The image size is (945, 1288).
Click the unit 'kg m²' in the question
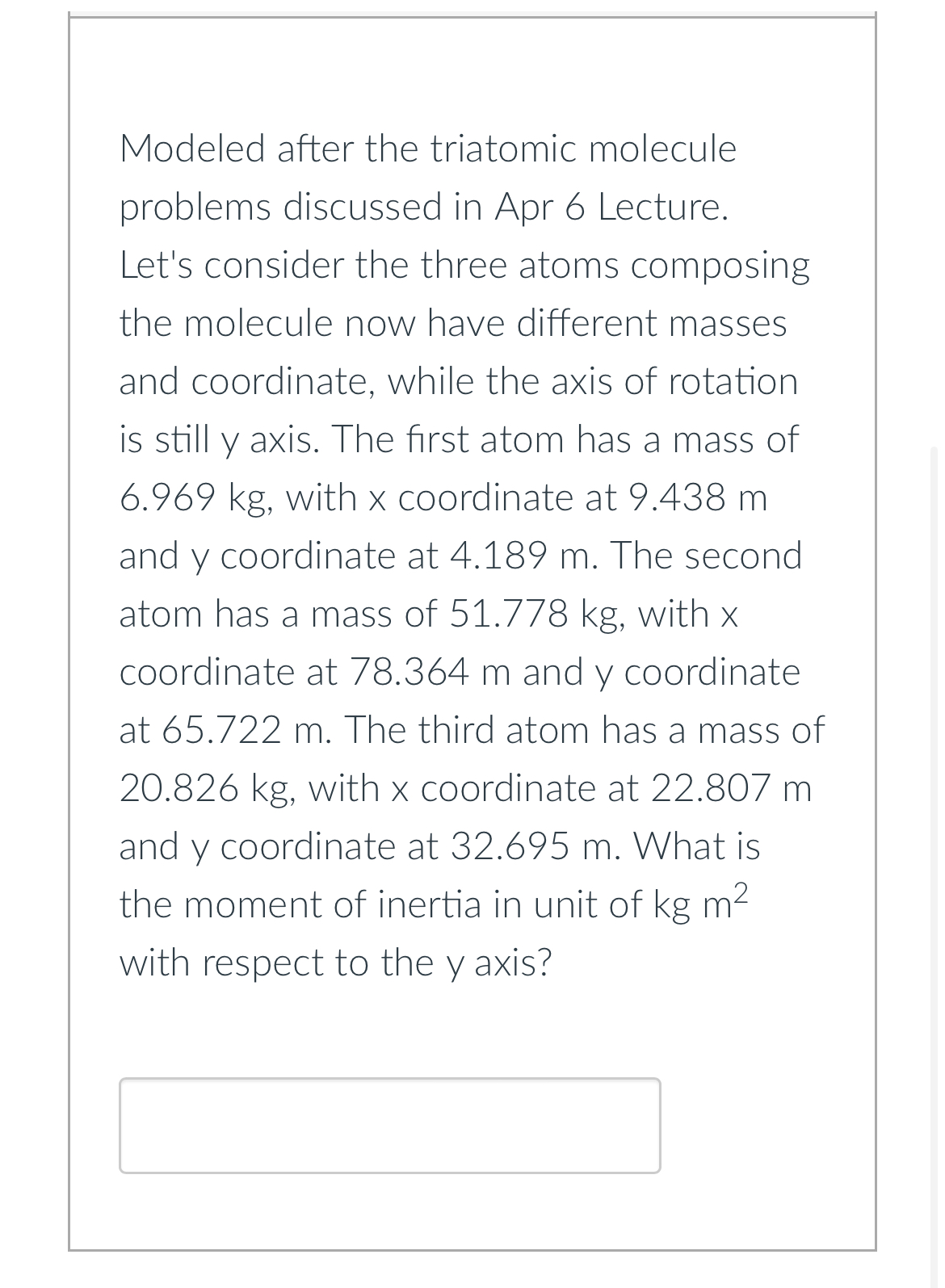tap(702, 904)
